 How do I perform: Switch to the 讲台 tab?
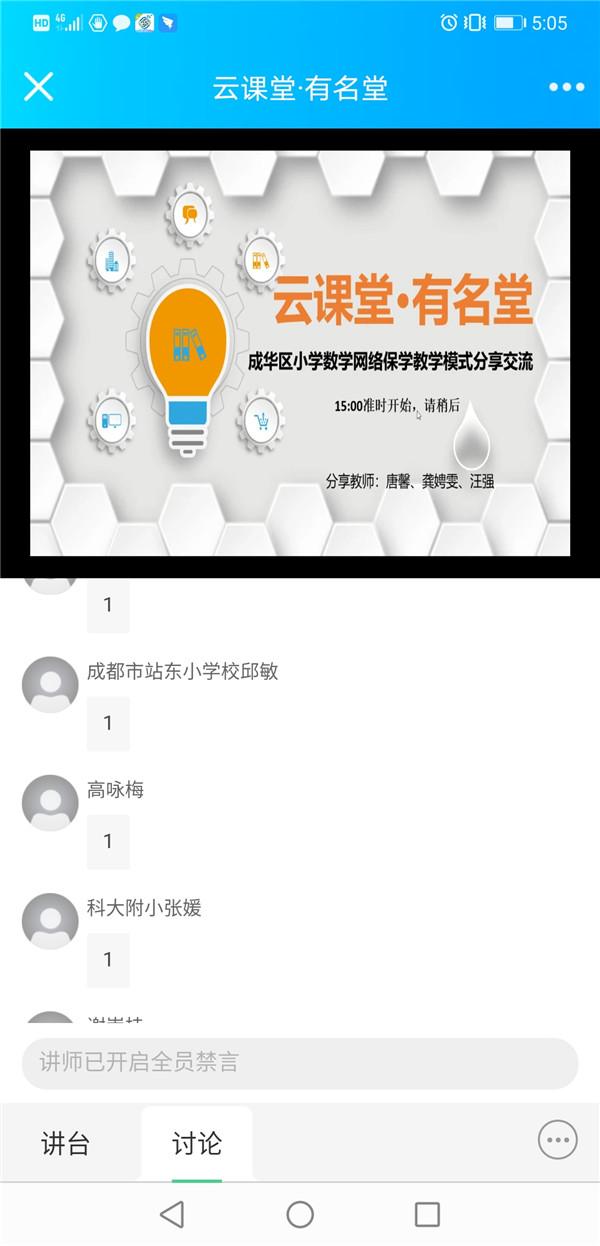click(66, 1143)
